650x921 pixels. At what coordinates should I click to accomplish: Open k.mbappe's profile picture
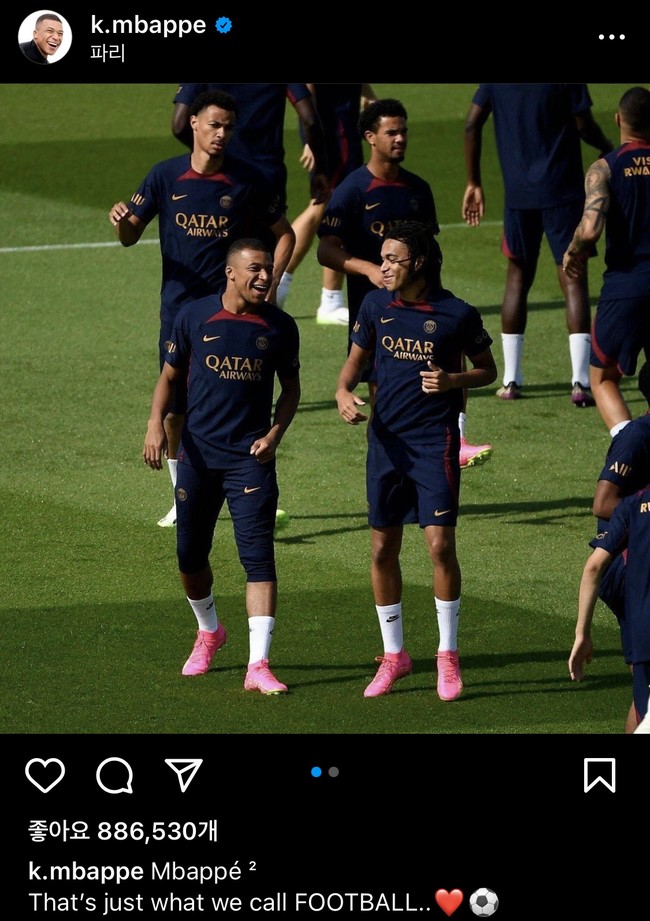tap(44, 37)
